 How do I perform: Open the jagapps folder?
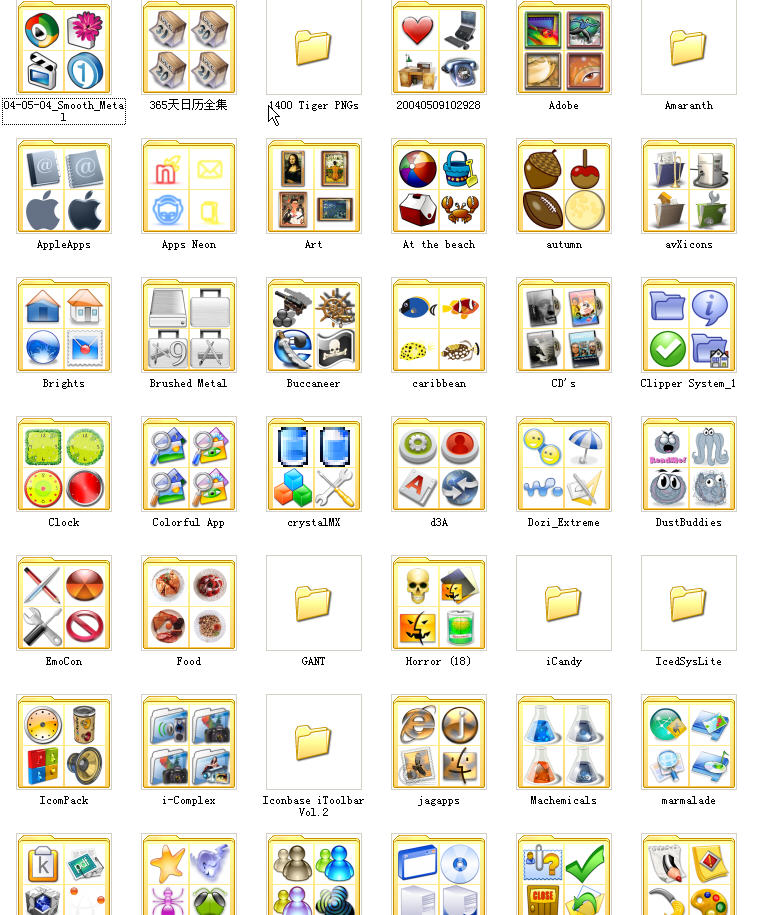(x=439, y=743)
